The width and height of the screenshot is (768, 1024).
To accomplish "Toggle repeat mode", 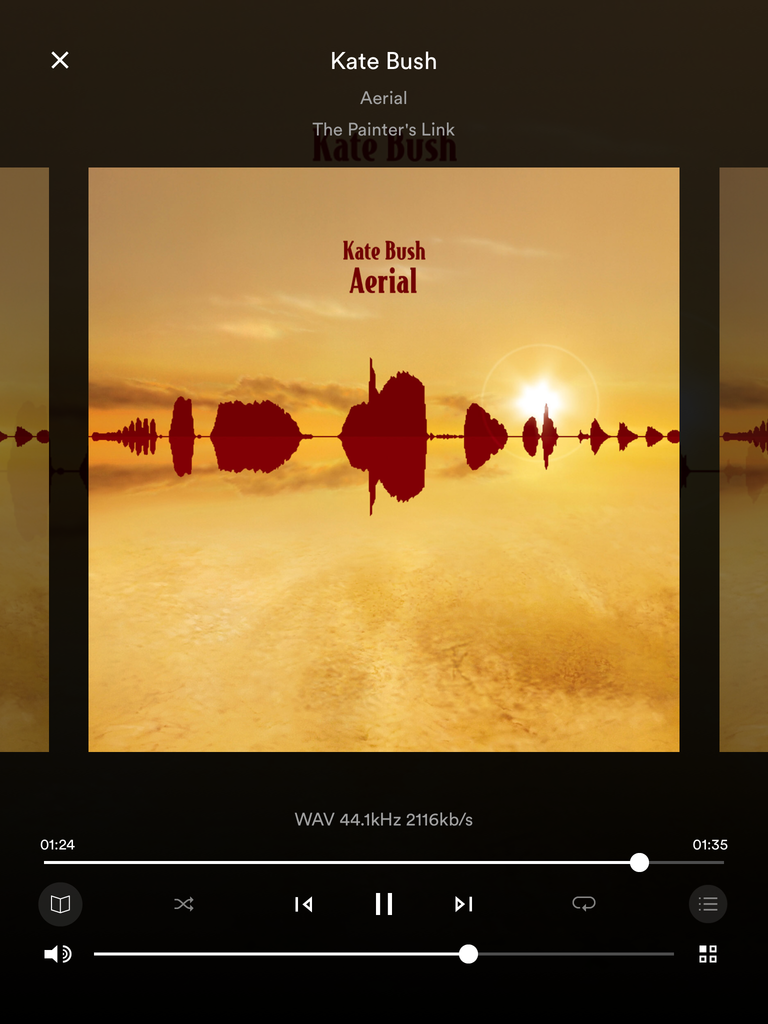I will 584,904.
